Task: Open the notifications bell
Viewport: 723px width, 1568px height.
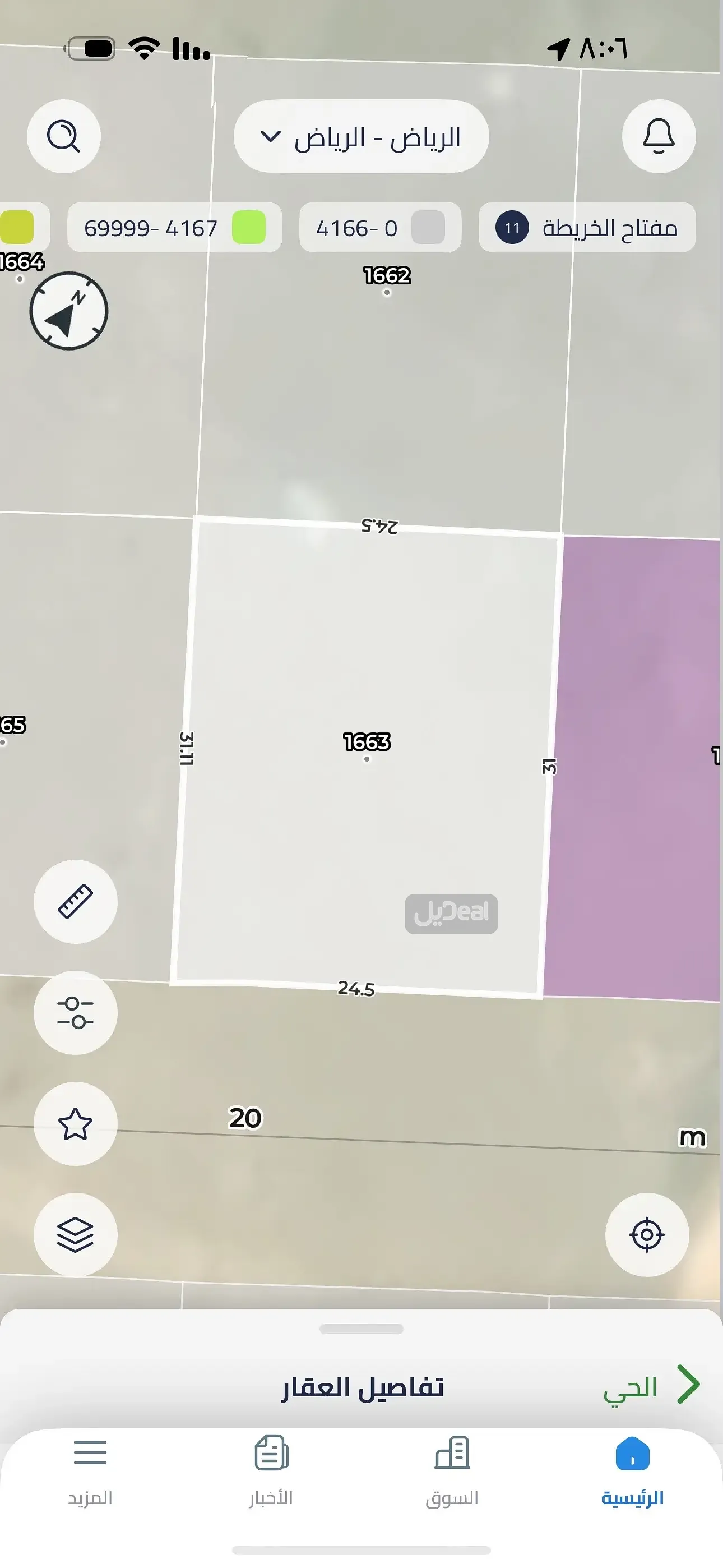Action: (x=659, y=136)
